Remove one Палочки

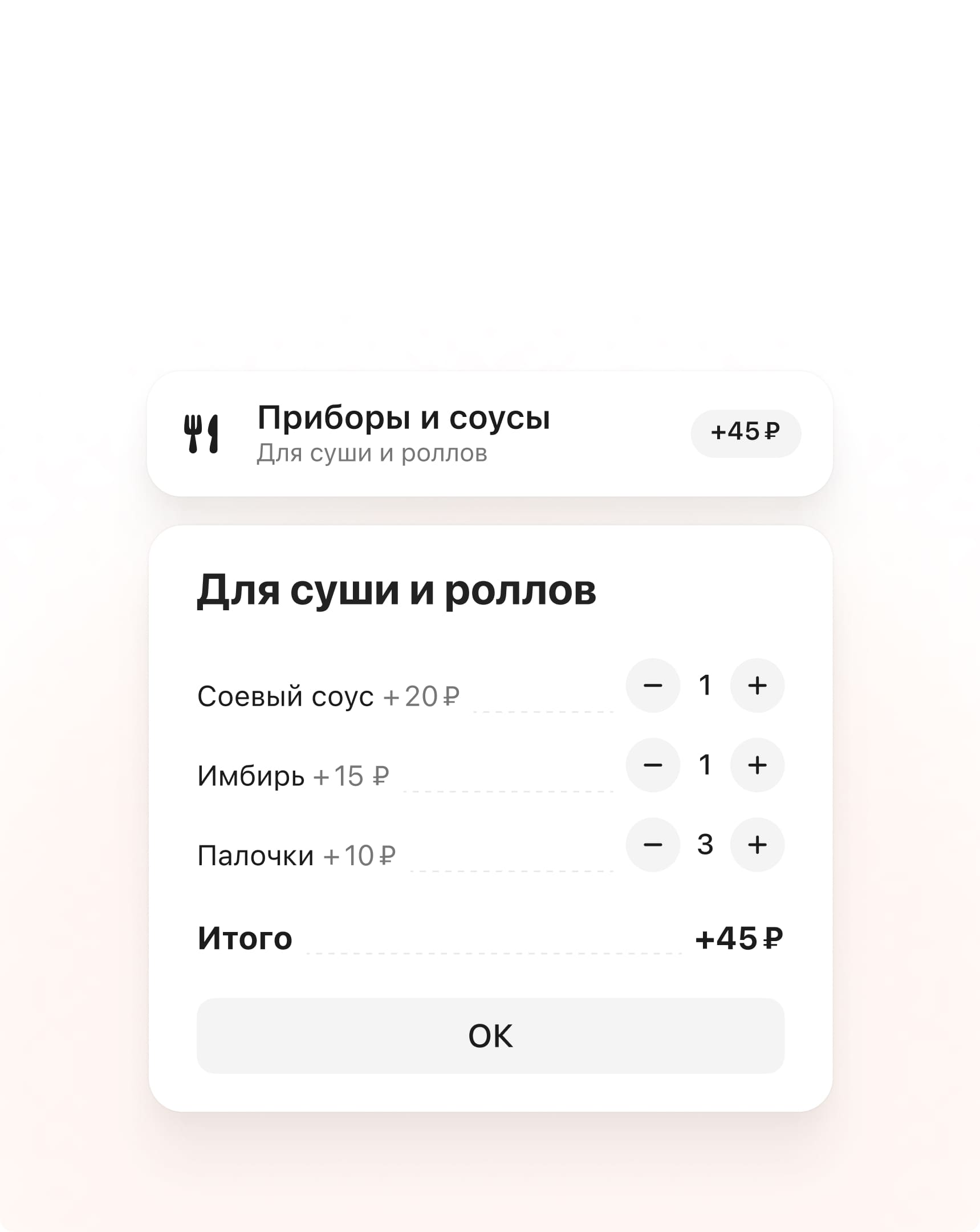click(x=653, y=844)
